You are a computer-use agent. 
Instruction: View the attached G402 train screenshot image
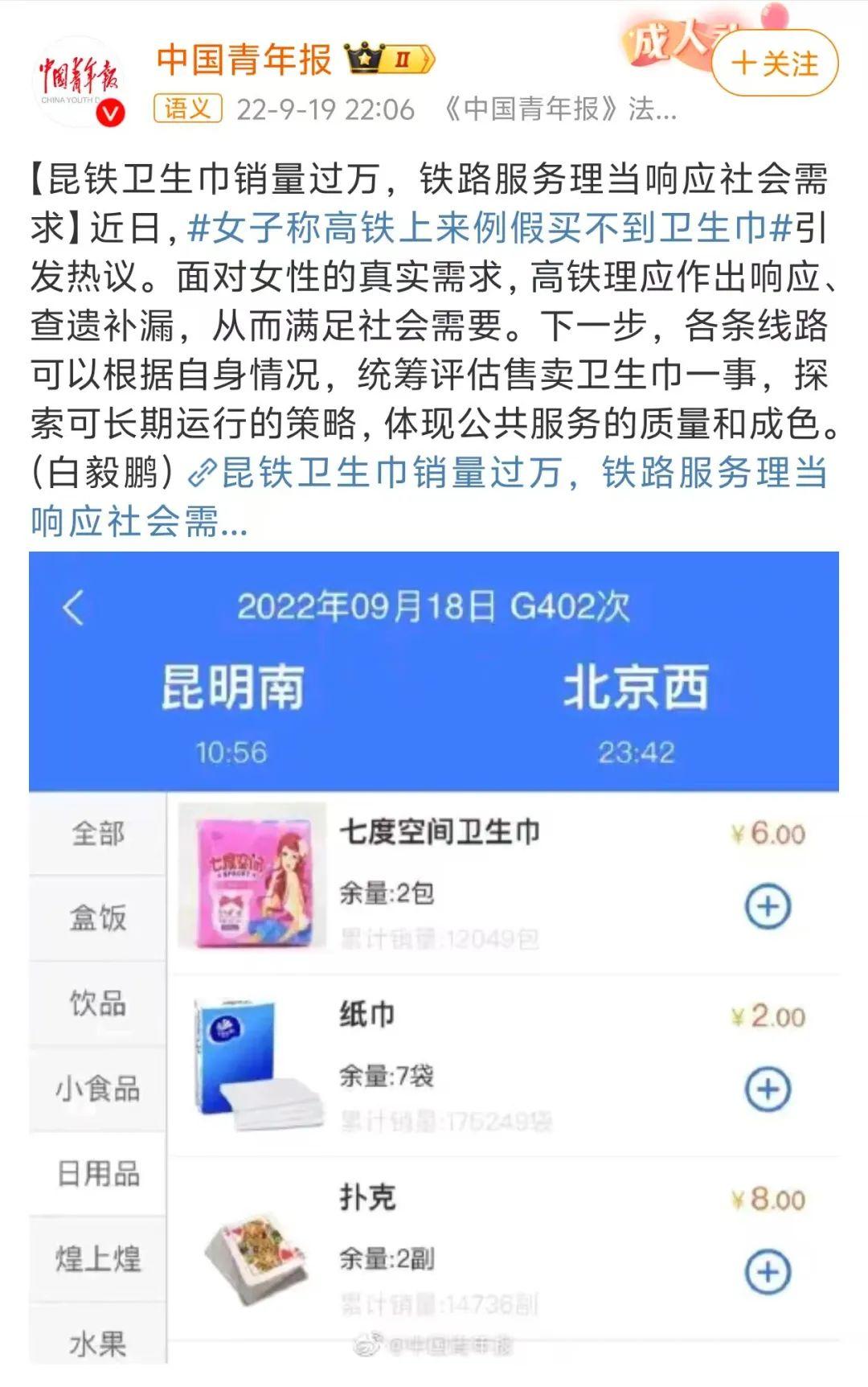434,957
